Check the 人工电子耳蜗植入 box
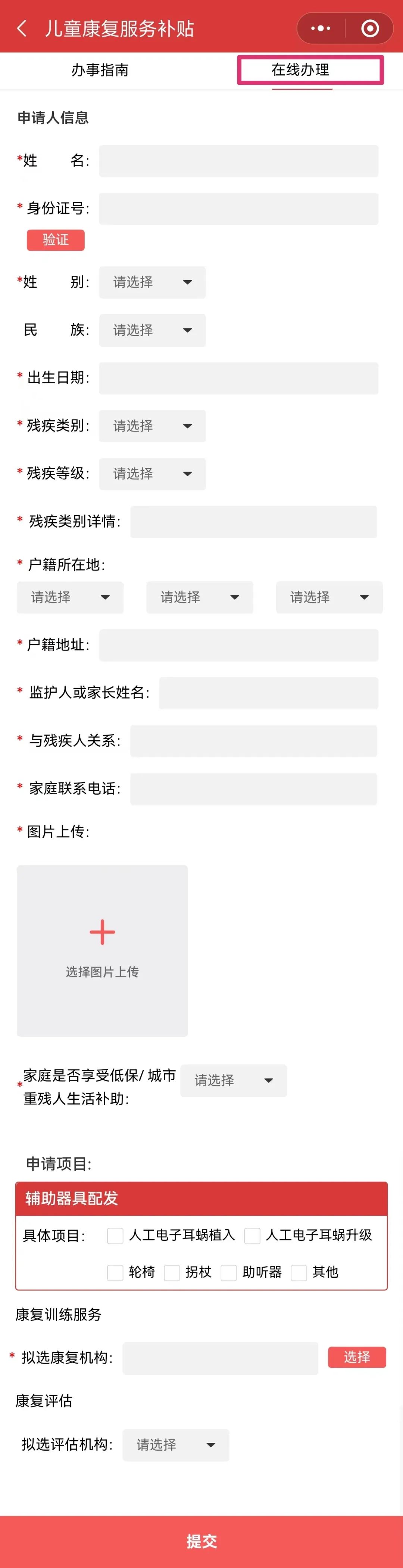The image size is (403, 1568). [x=116, y=1235]
